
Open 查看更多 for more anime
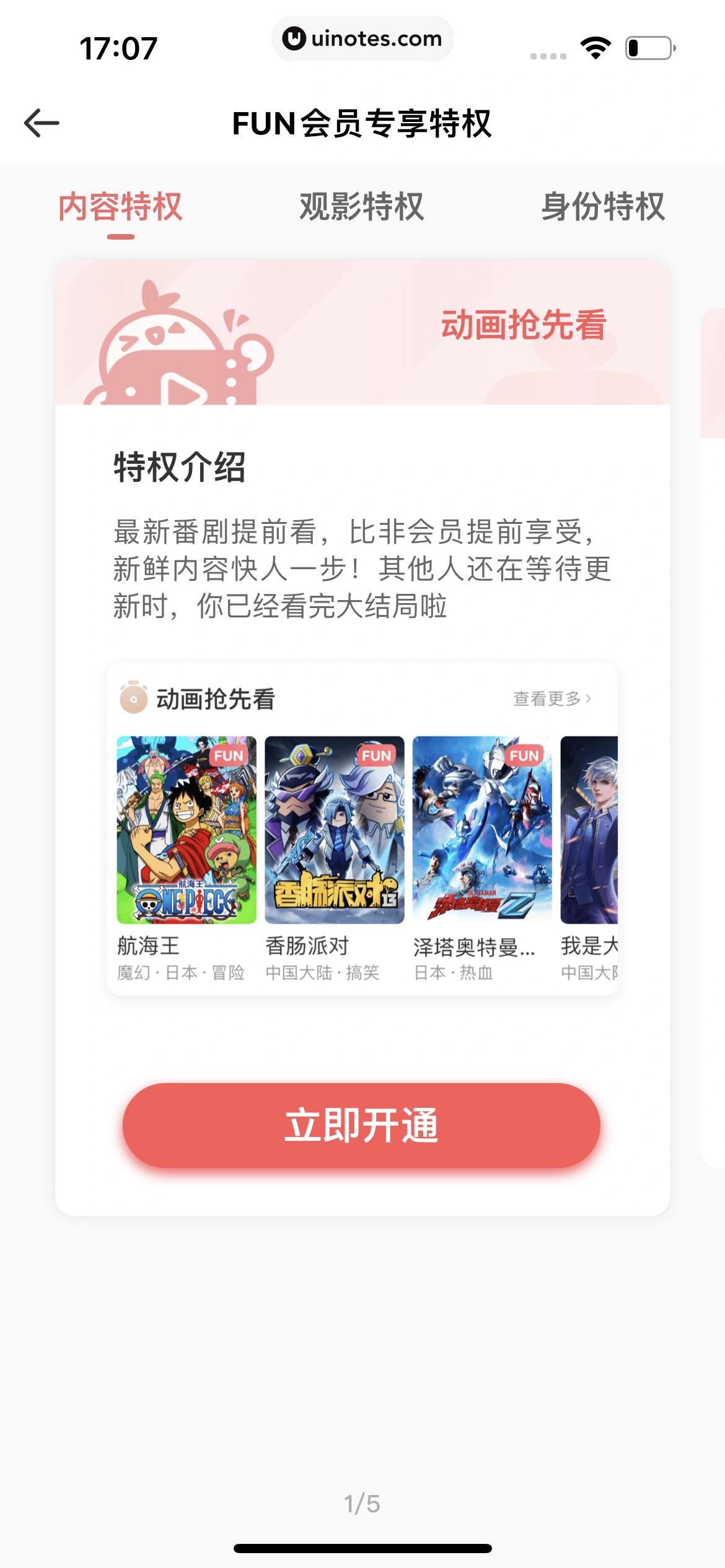pyautogui.click(x=548, y=699)
